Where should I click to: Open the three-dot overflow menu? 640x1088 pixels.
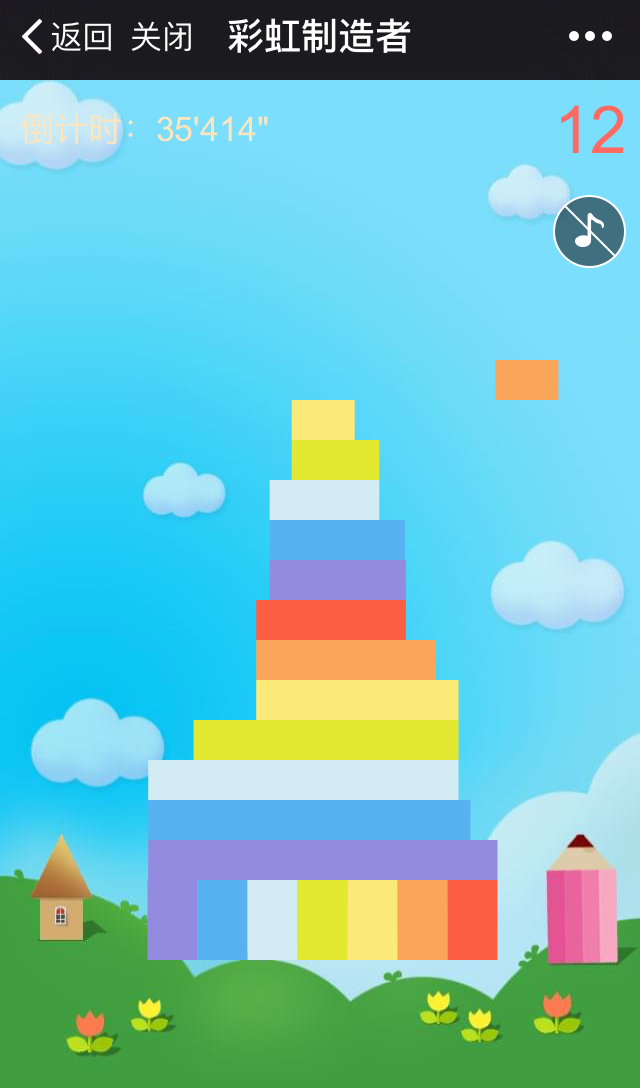coord(590,38)
